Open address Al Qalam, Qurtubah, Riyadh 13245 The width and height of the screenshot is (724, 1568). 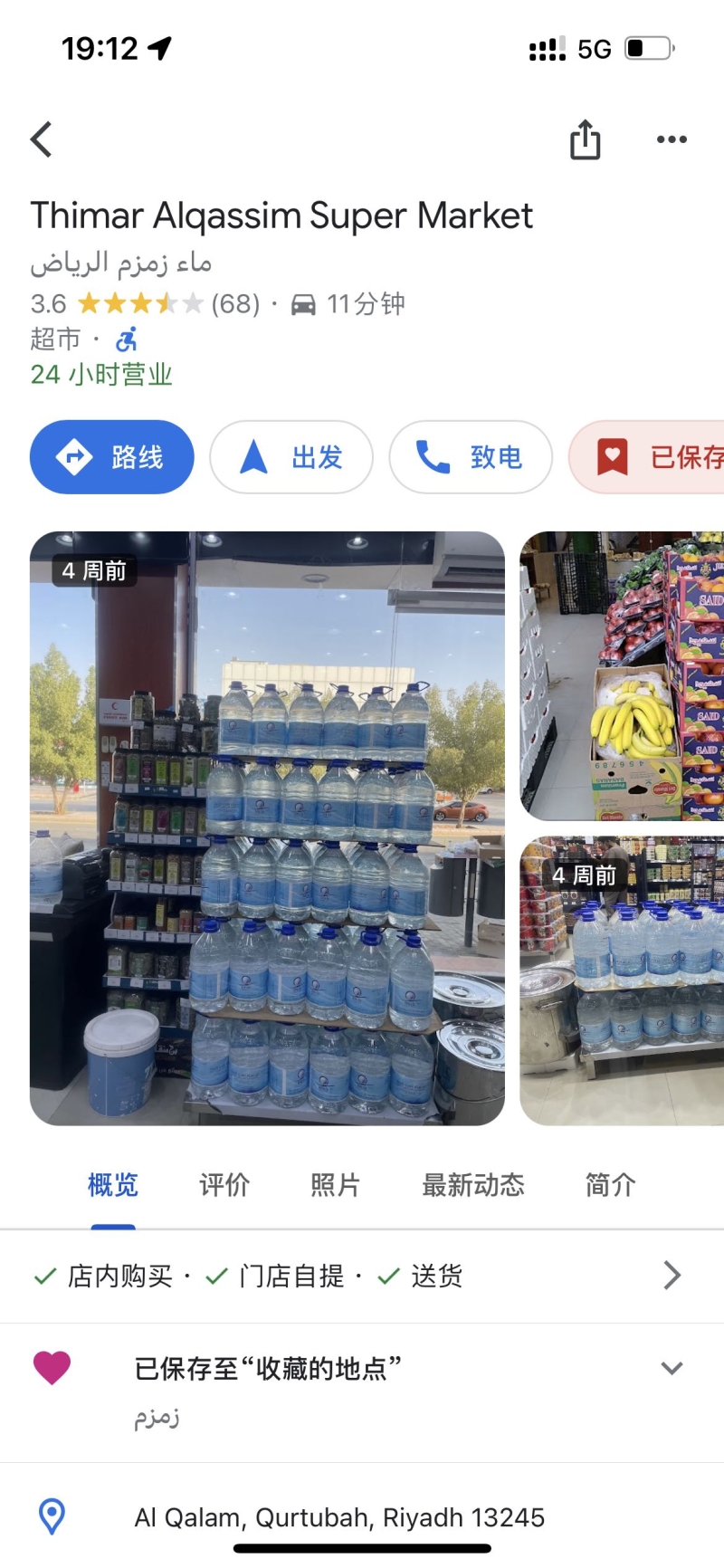click(339, 1517)
